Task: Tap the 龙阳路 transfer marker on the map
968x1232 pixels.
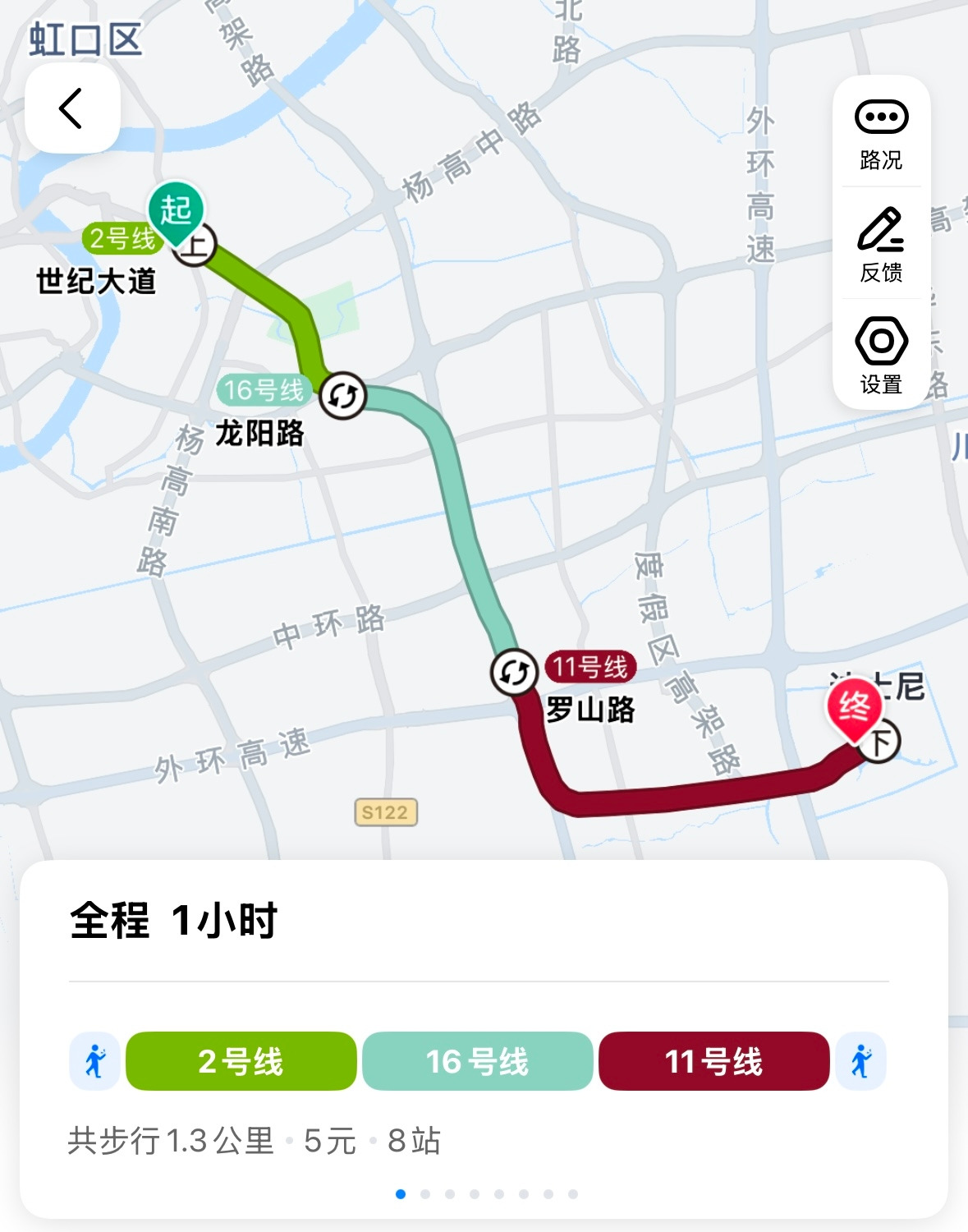Action: (x=342, y=396)
